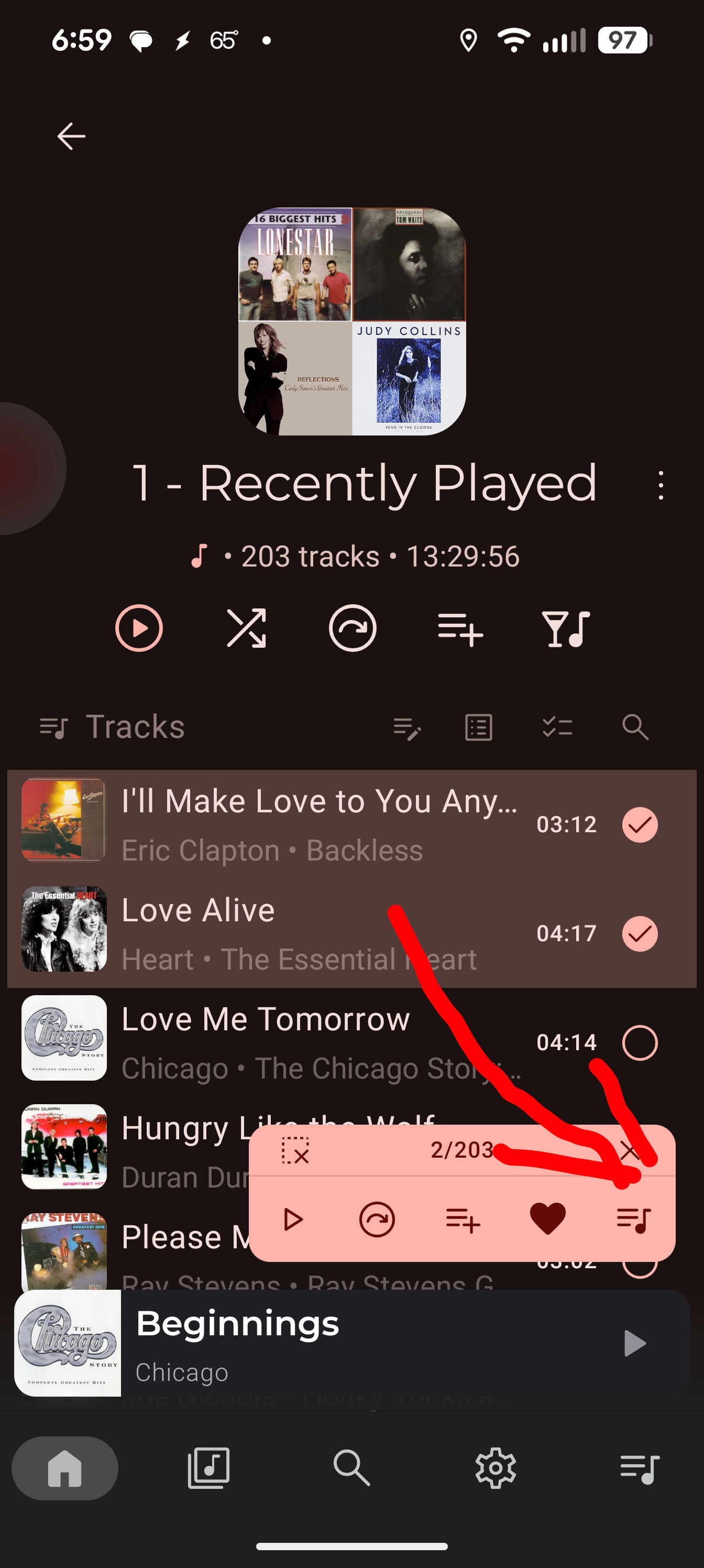Tap the select-all checklist icon

557,727
